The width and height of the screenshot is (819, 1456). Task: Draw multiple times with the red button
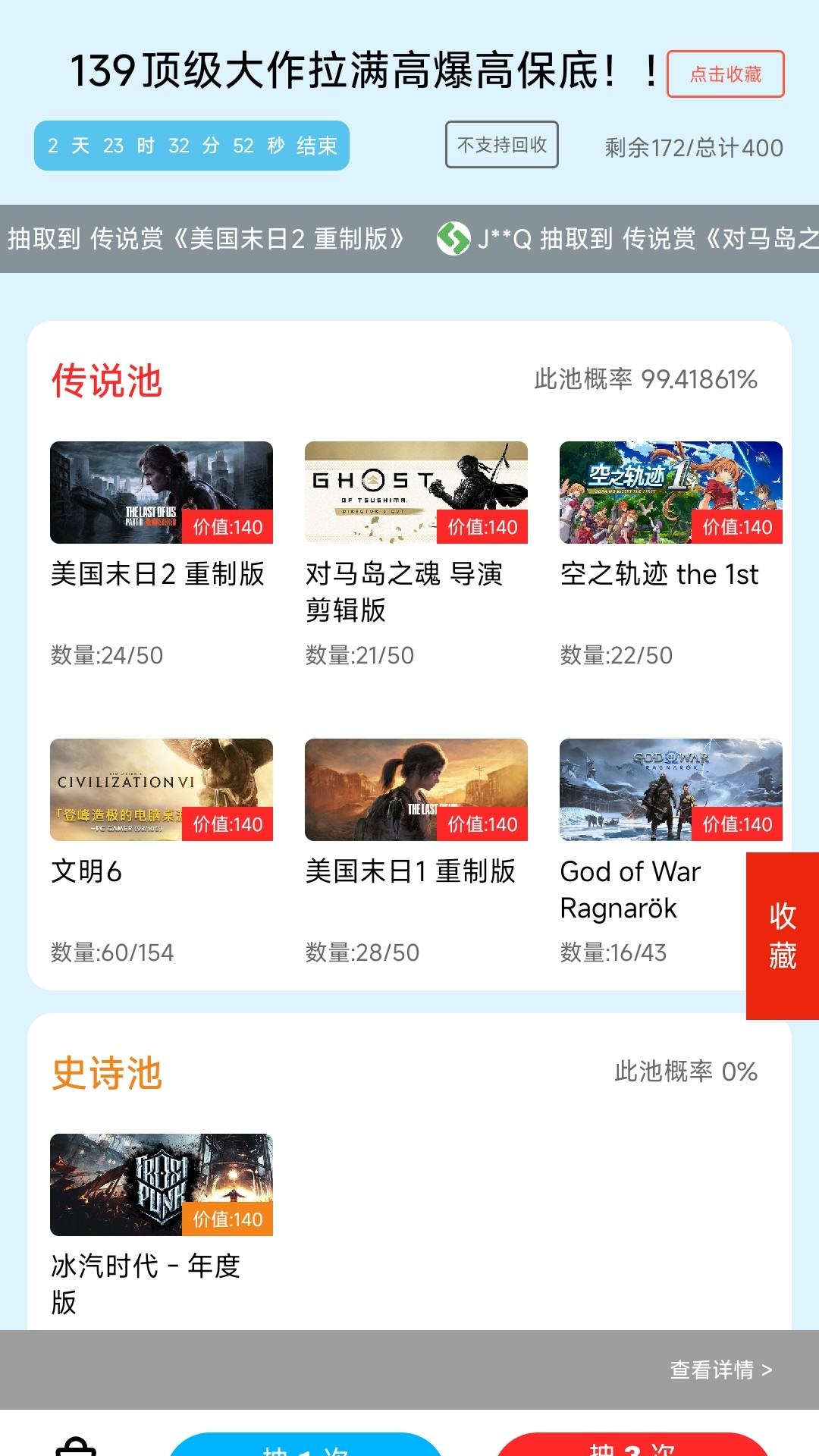[632, 1445]
